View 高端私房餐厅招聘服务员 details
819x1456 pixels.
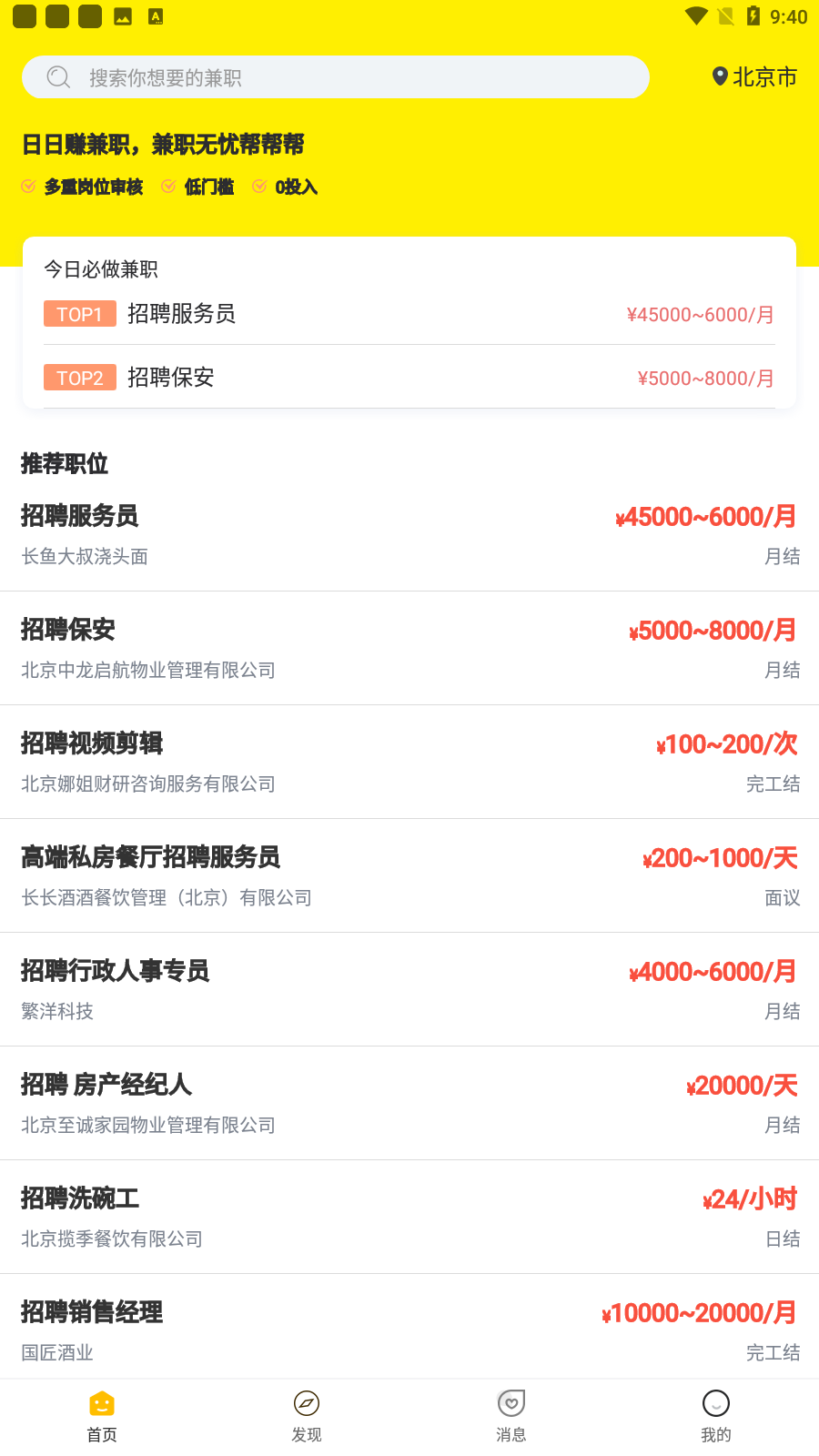click(x=409, y=875)
